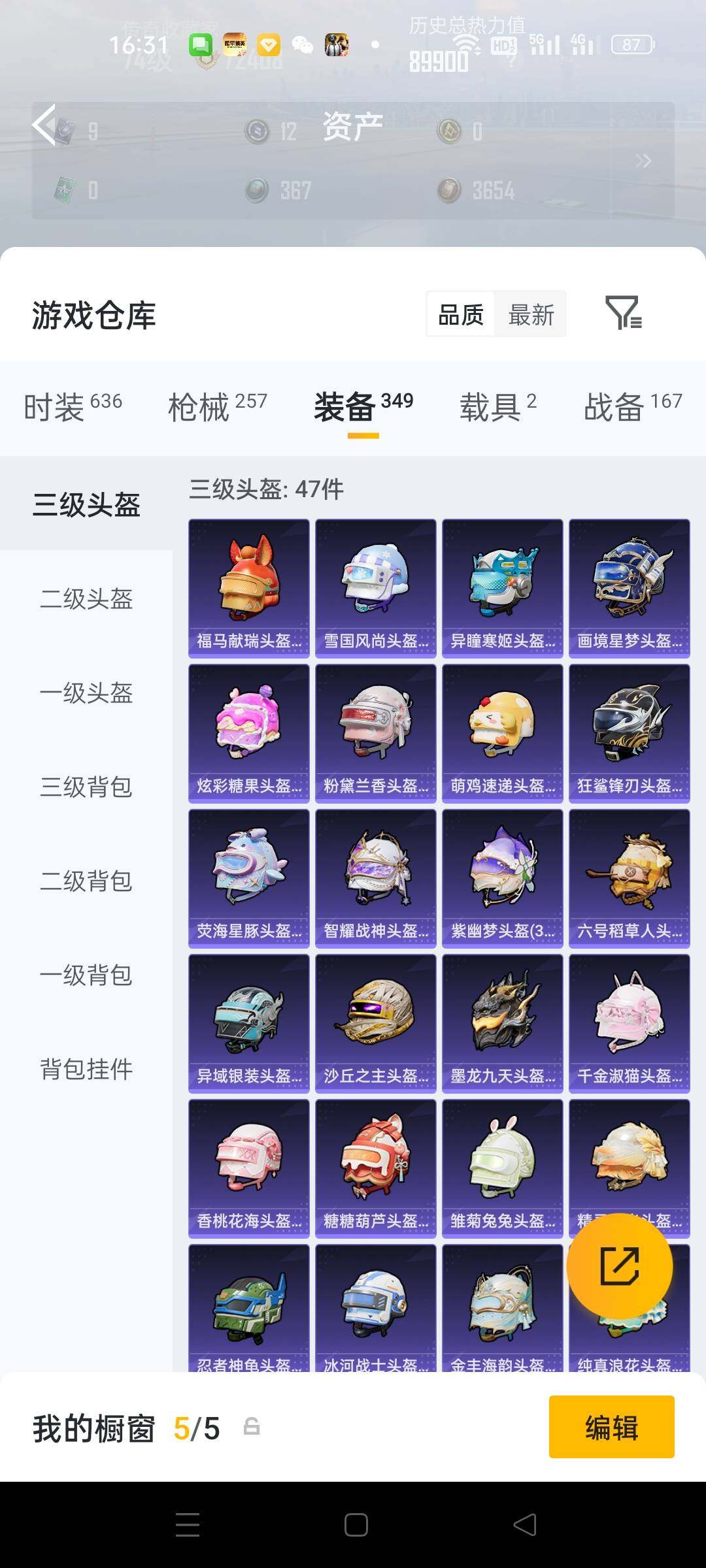Enable 品质 sorting mode

[460, 314]
